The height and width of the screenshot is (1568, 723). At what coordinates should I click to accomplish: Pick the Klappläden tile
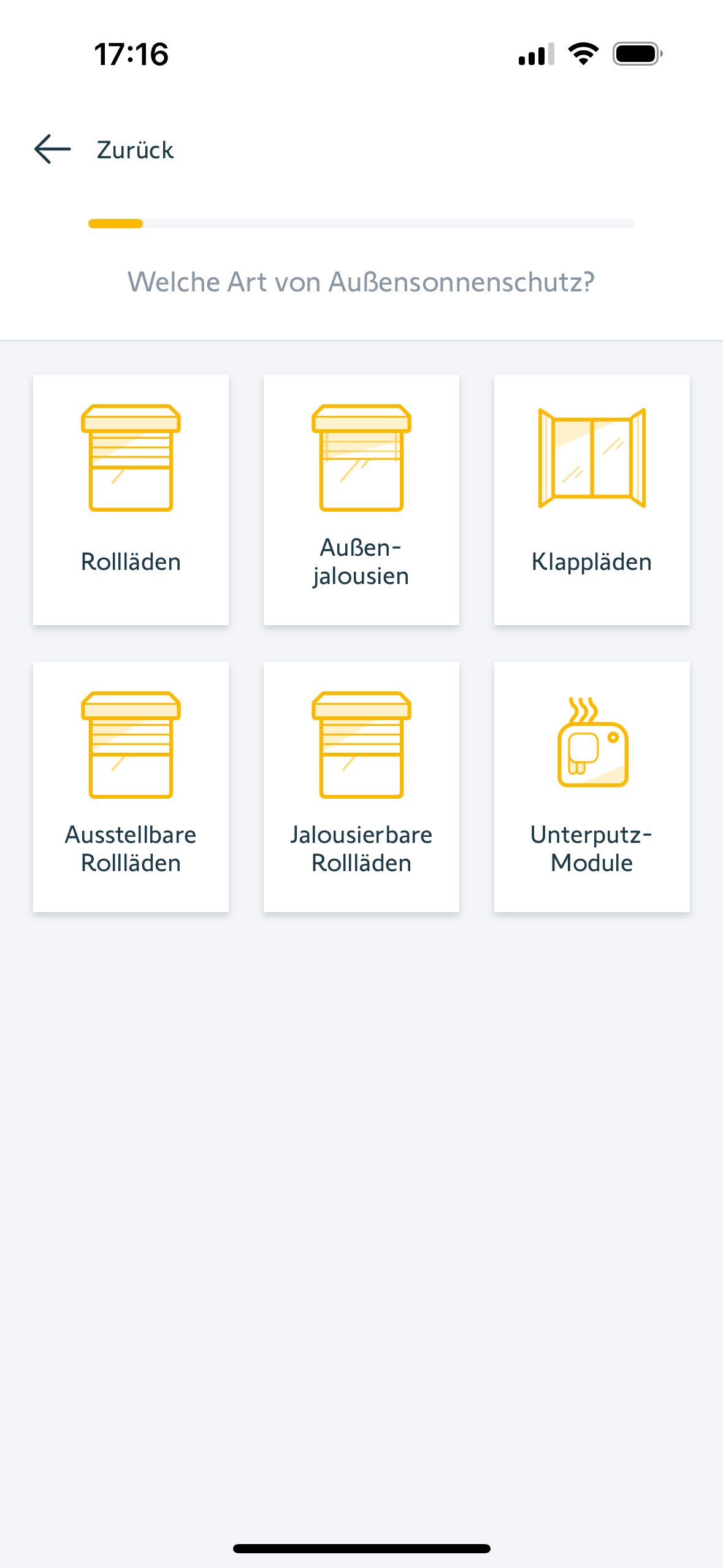592,500
